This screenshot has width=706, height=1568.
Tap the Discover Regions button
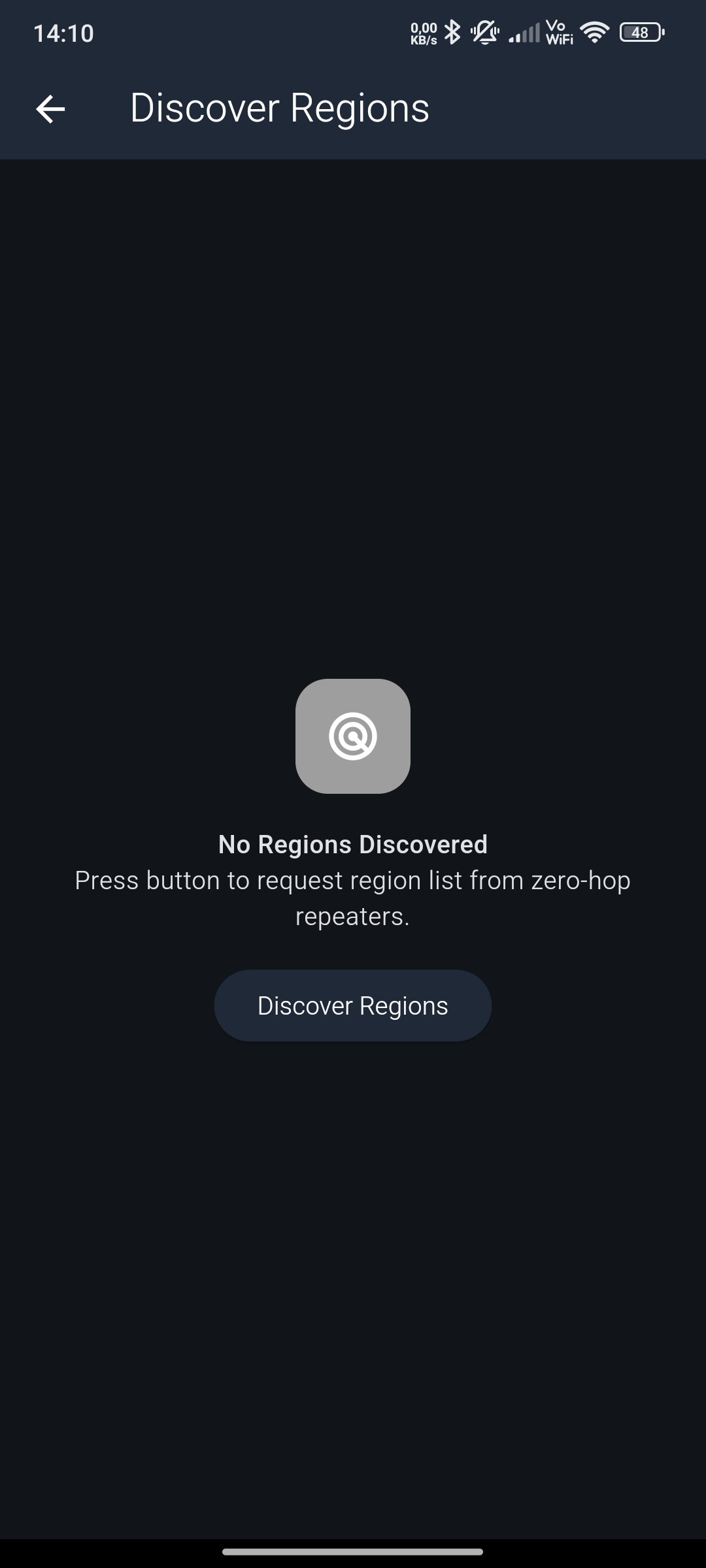click(352, 1005)
